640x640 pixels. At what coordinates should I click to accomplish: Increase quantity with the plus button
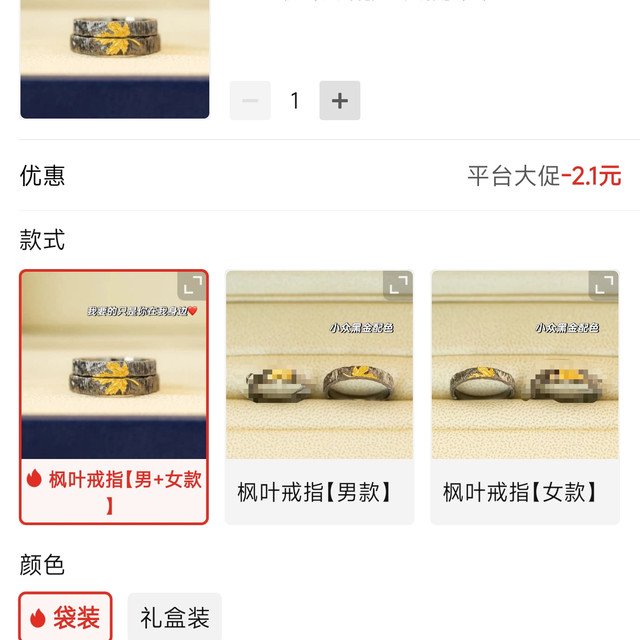(x=340, y=101)
